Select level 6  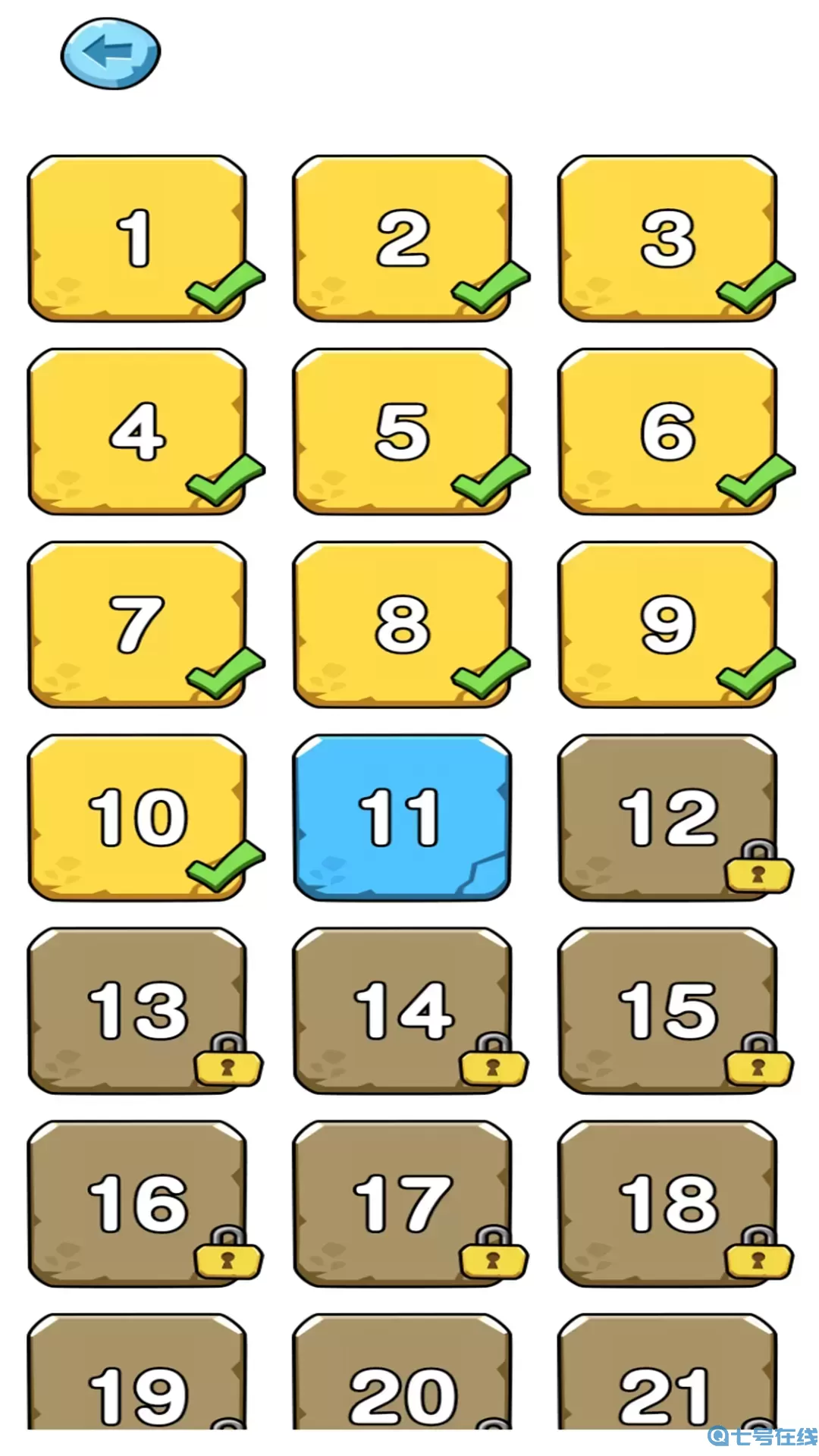(x=667, y=431)
